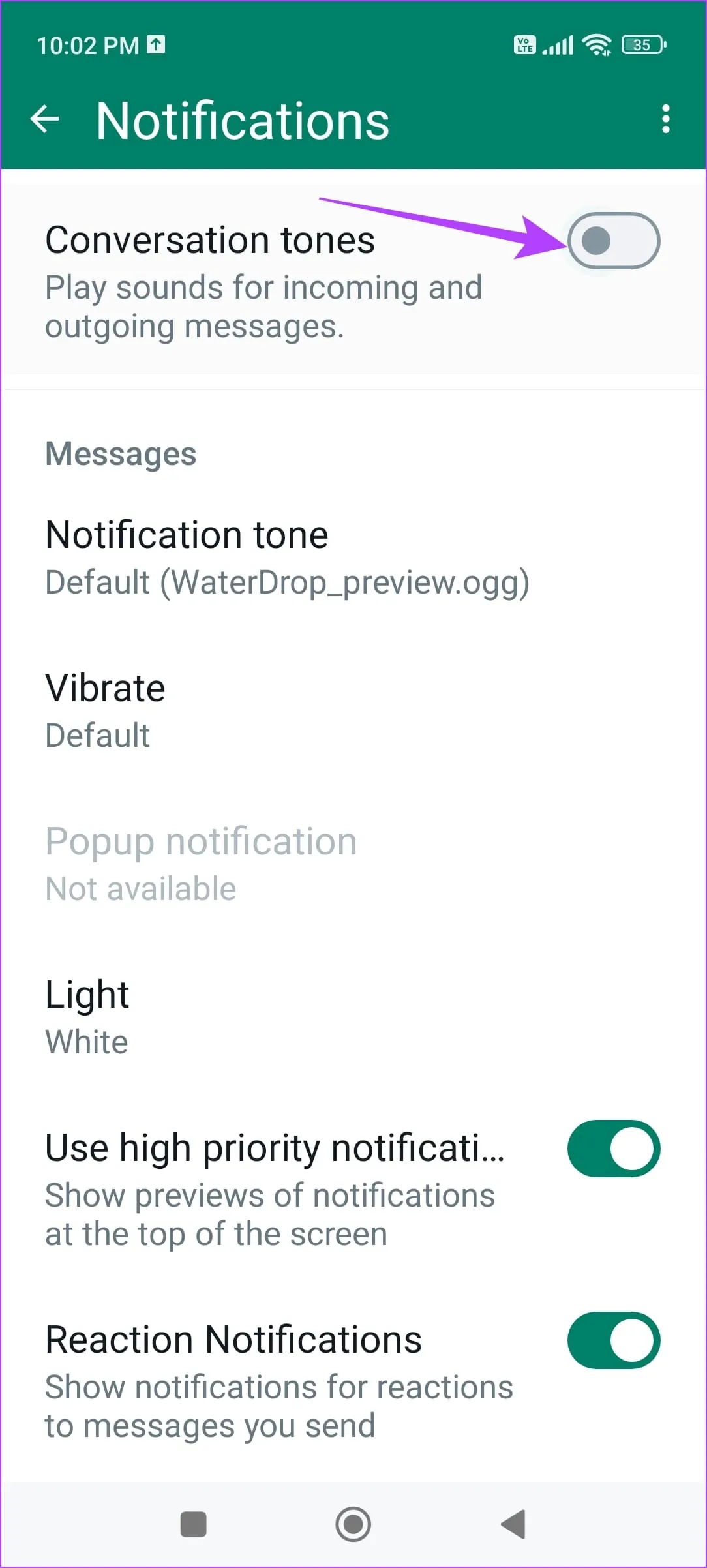
Task: Open recent apps from navigation bar
Action: click(x=193, y=1524)
